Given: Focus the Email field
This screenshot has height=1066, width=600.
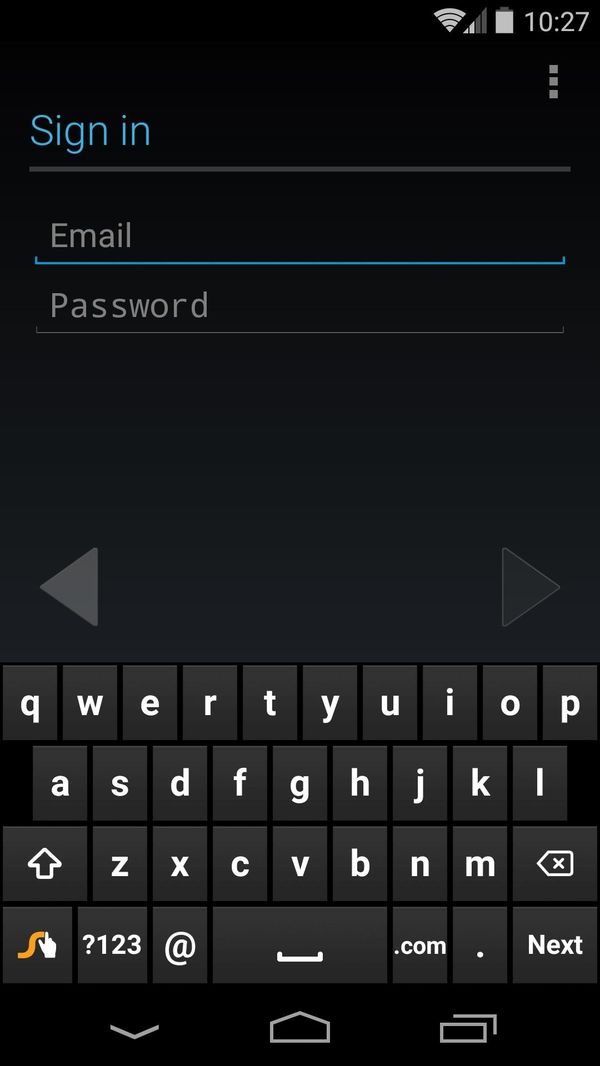Looking at the screenshot, I should click(x=300, y=237).
